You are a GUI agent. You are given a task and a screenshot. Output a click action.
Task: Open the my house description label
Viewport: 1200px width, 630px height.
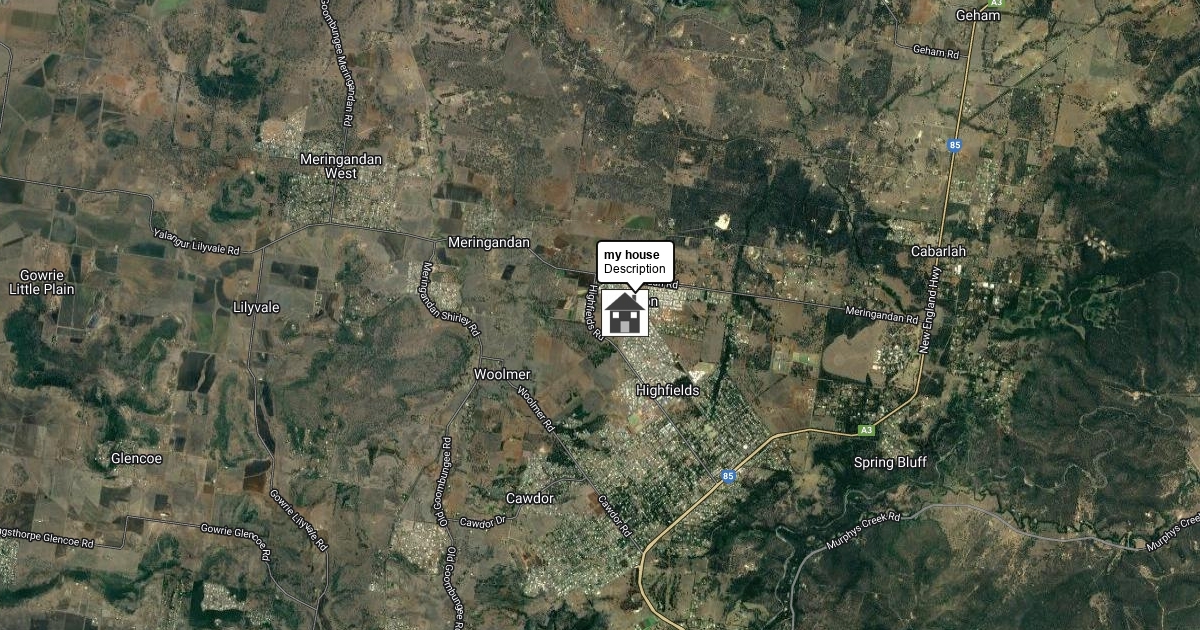(x=635, y=262)
